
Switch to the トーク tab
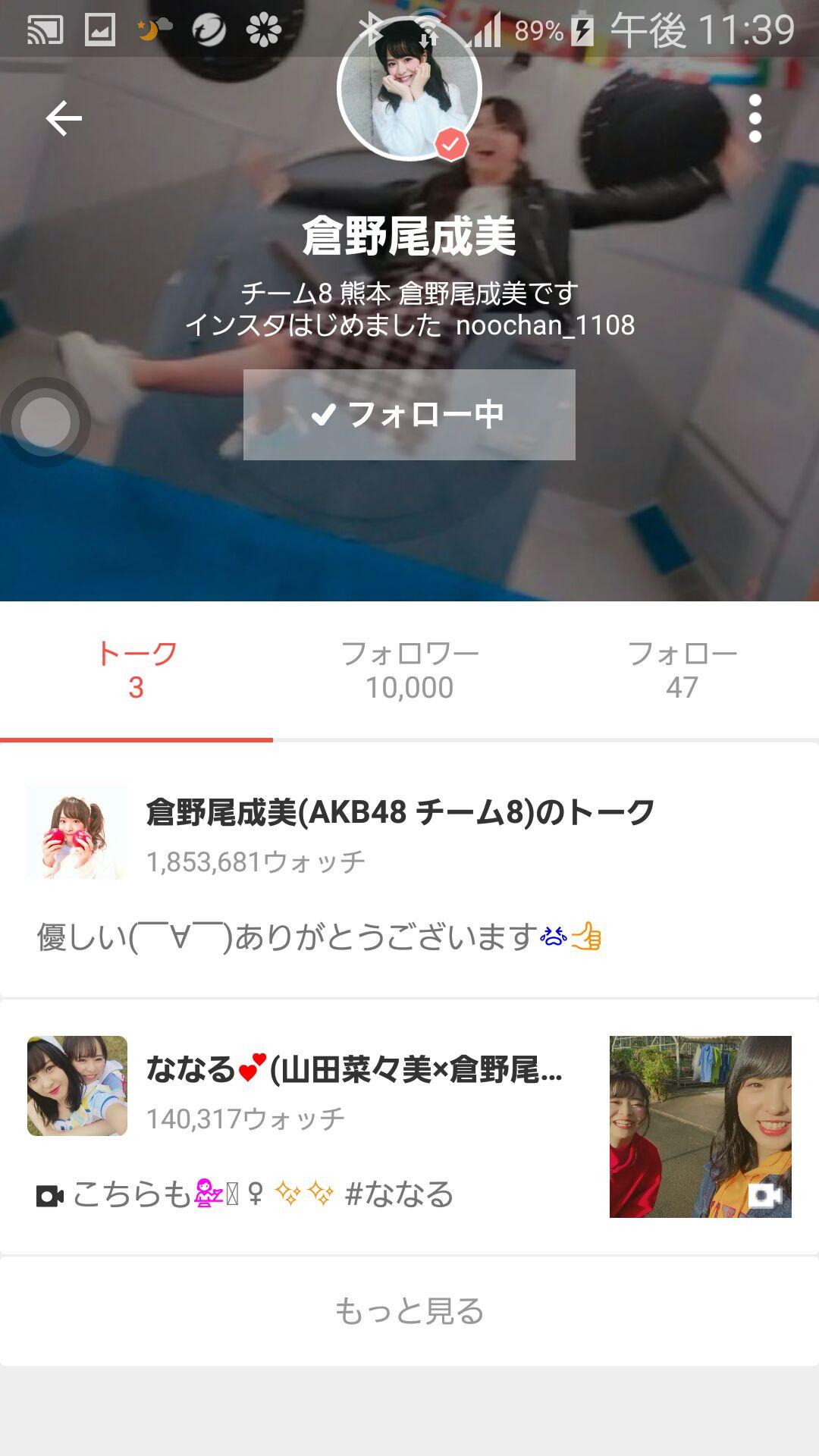click(x=136, y=670)
